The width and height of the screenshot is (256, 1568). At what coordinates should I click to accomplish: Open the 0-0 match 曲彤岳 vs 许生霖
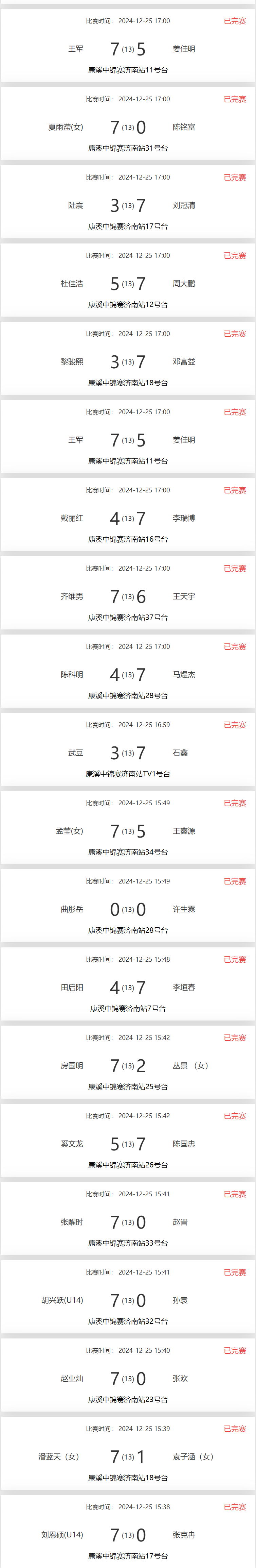(128, 909)
